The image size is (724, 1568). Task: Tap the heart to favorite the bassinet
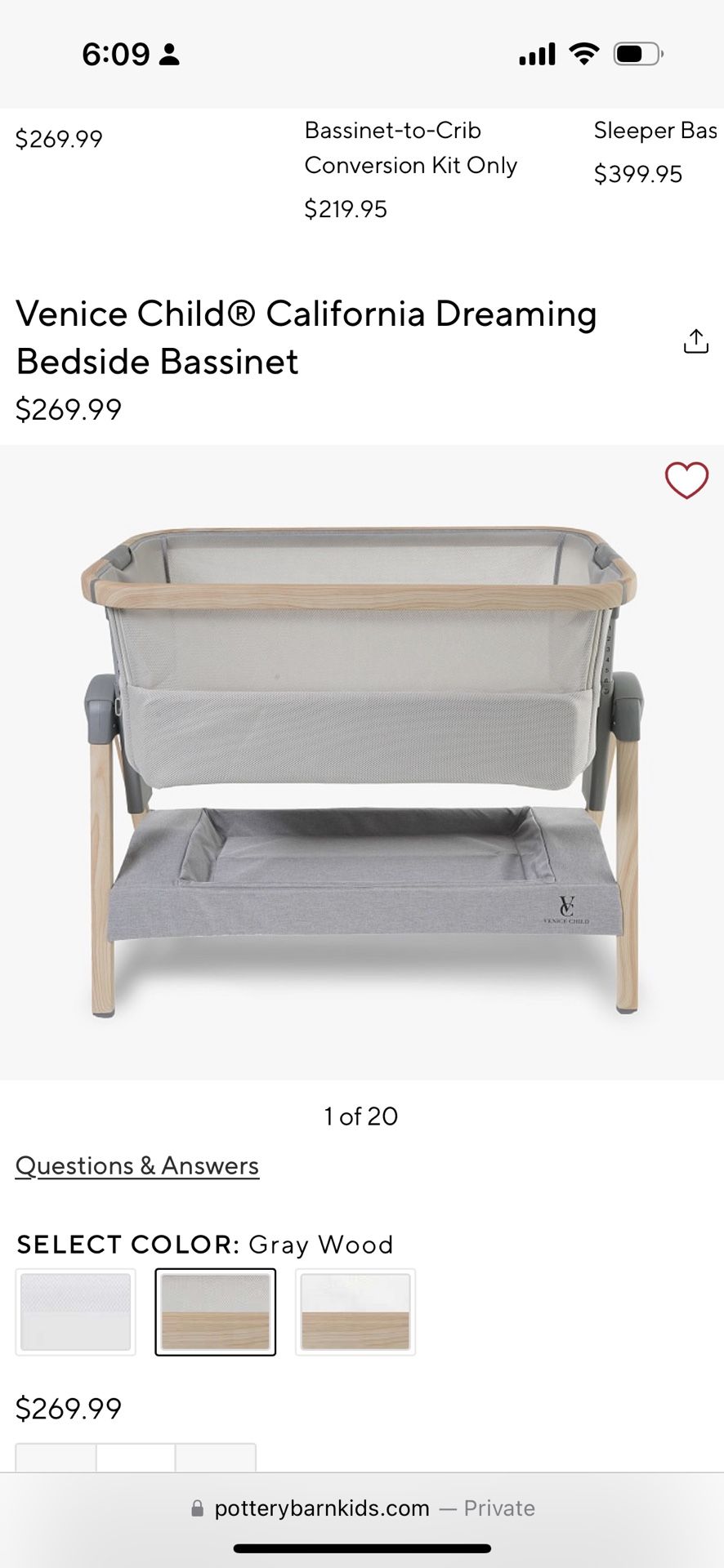click(x=685, y=481)
